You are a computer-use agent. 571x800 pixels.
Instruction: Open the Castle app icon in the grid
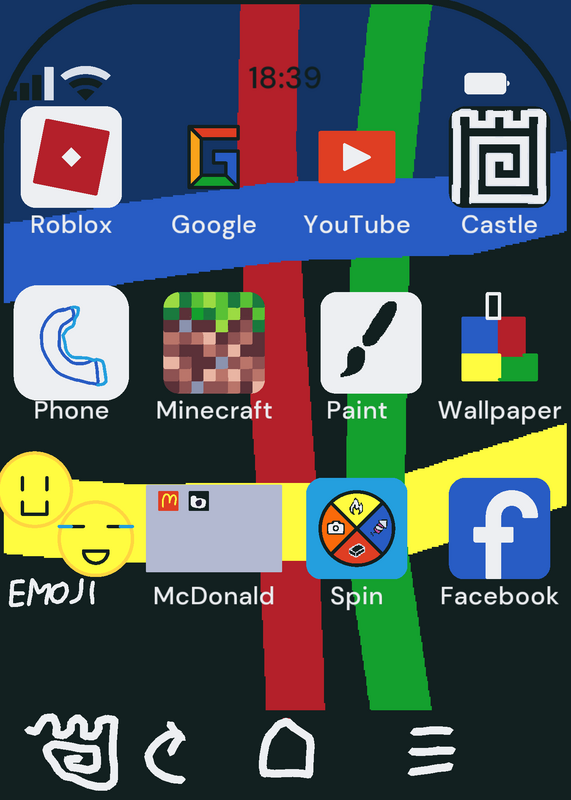point(500,157)
